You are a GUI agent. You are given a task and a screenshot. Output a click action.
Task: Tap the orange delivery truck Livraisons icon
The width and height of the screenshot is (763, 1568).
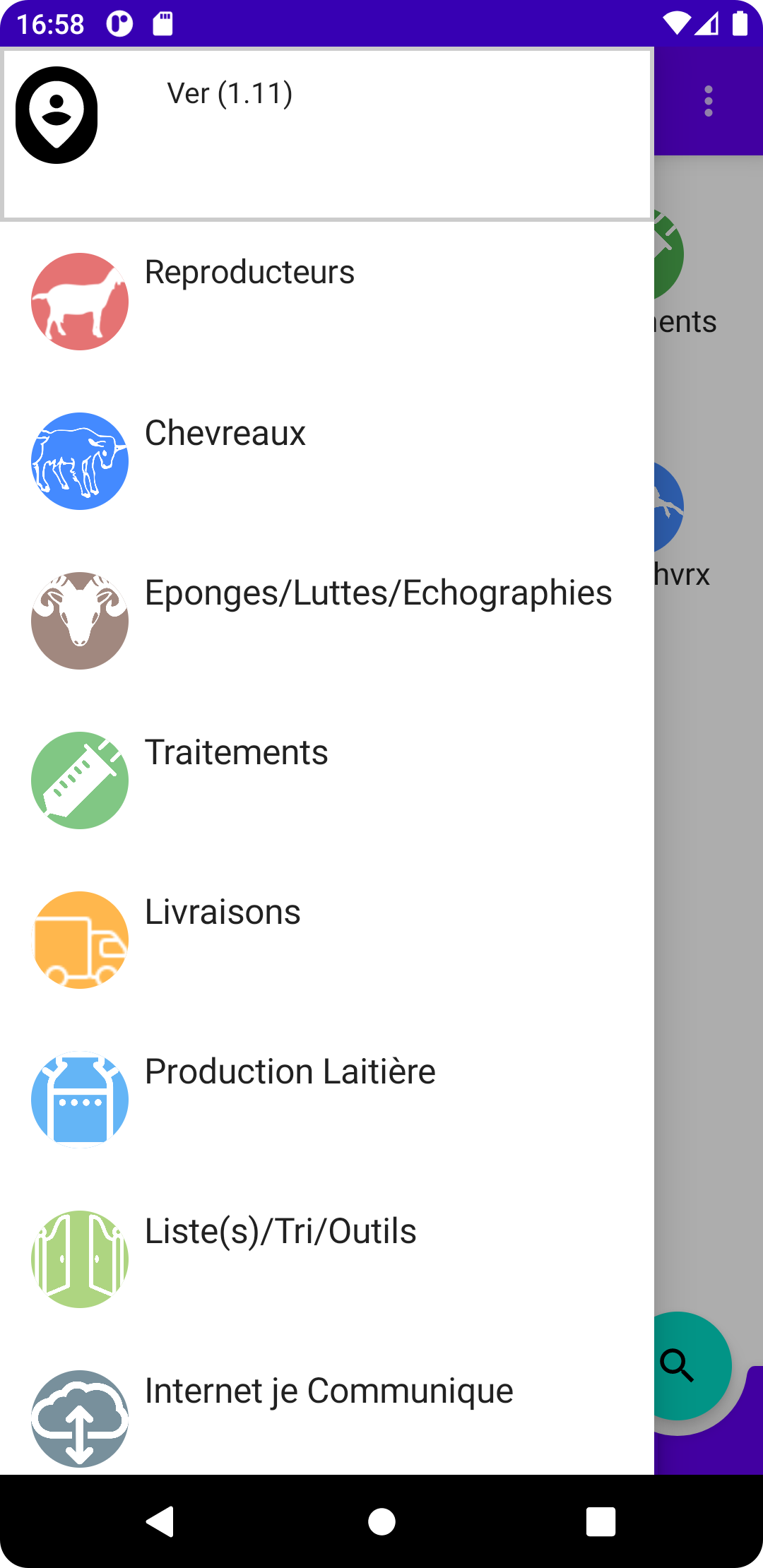coord(79,938)
